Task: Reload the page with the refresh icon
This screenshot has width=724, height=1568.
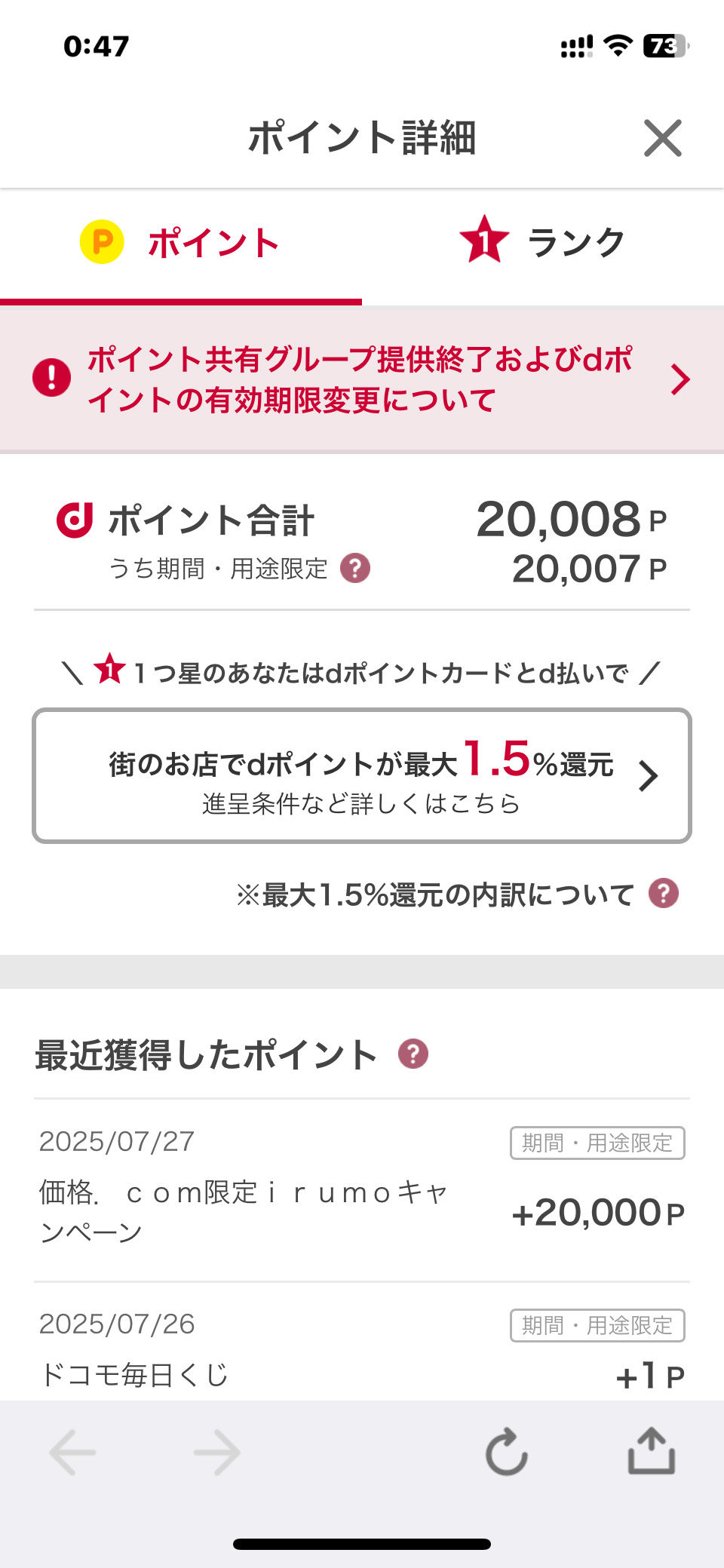Action: tap(507, 1451)
